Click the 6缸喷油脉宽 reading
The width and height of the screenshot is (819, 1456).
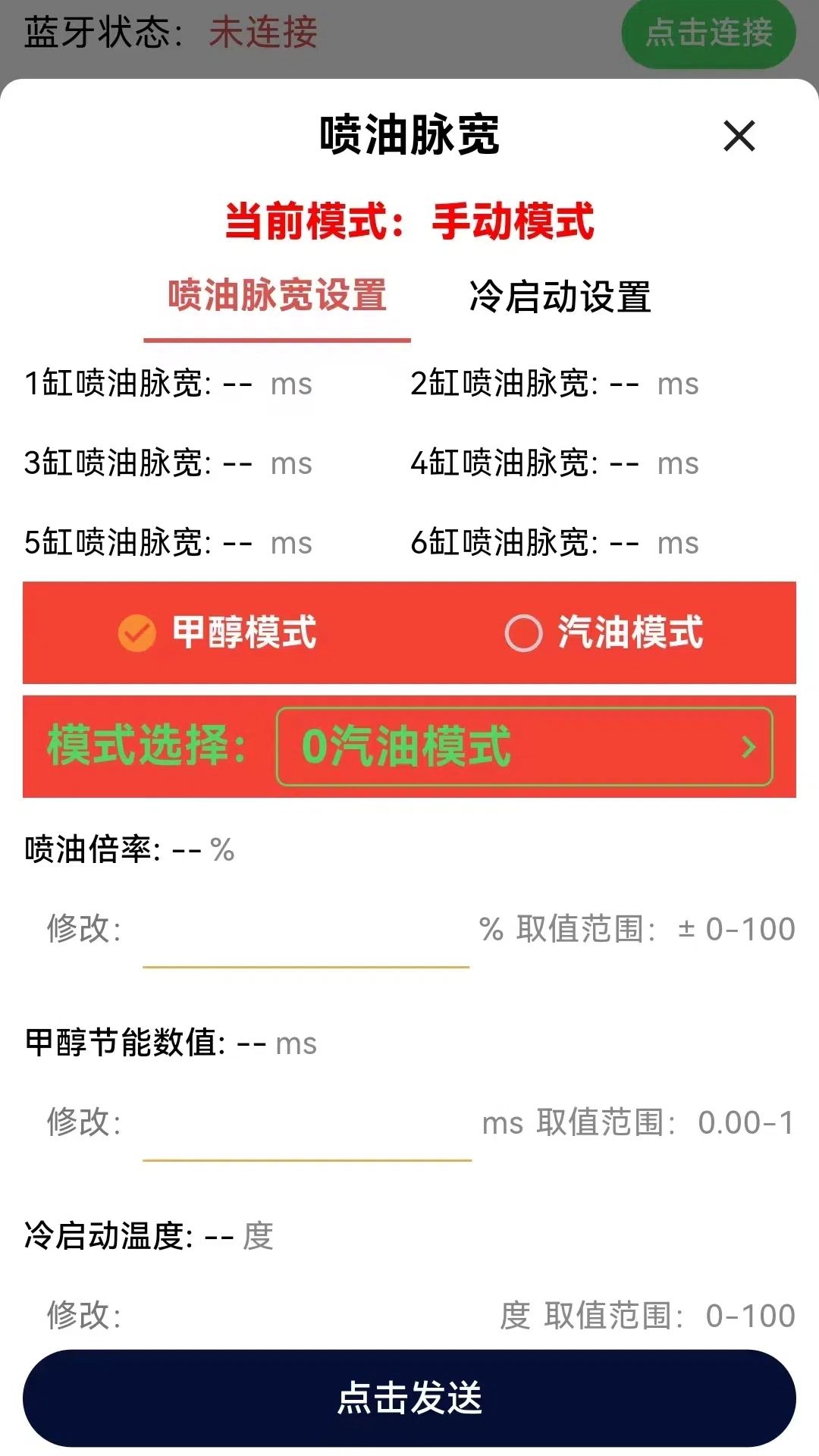coord(554,543)
